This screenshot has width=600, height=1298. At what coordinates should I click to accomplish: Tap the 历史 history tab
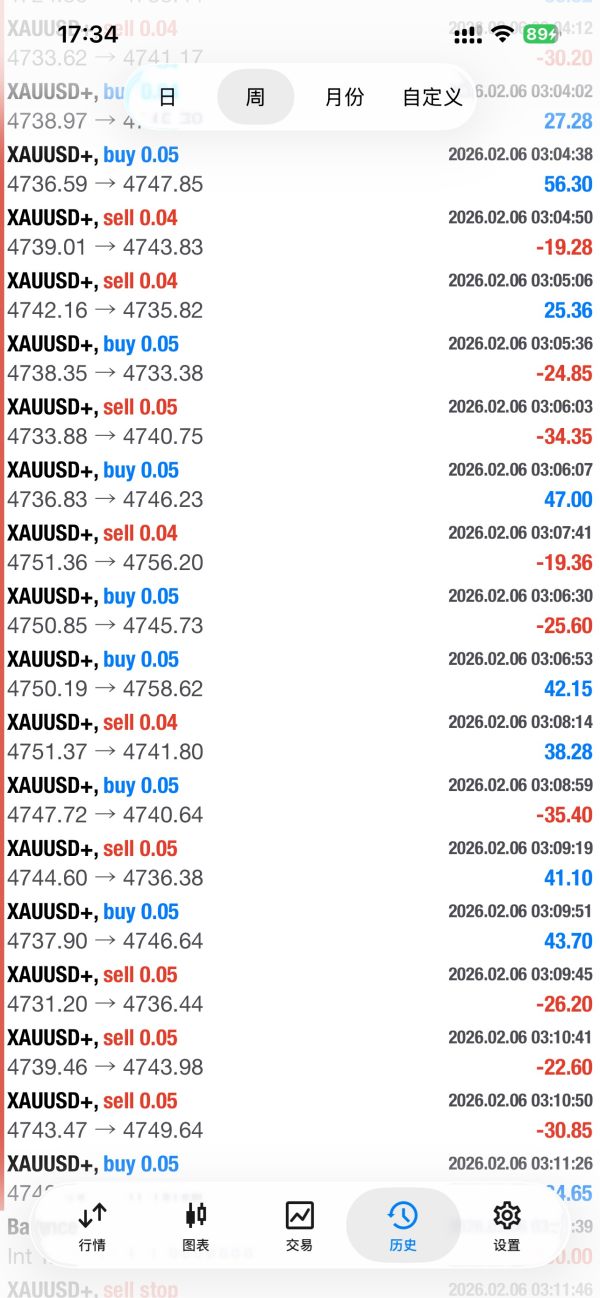(x=403, y=1226)
